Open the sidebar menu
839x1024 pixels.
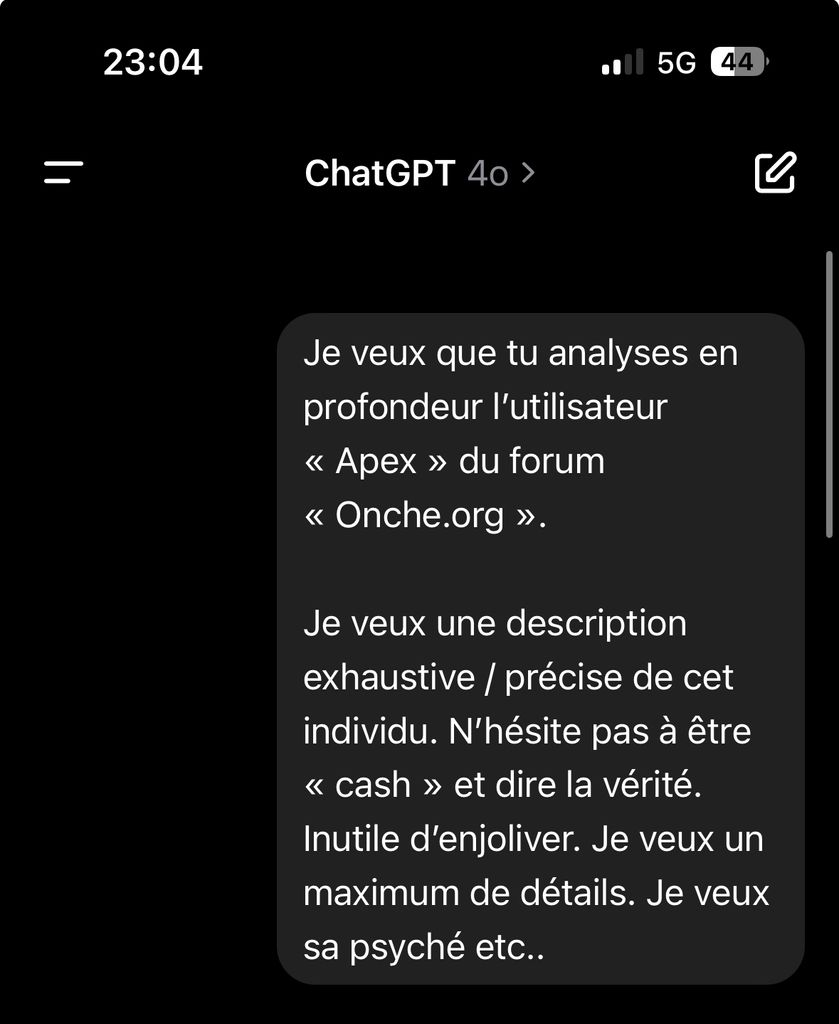click(63, 173)
